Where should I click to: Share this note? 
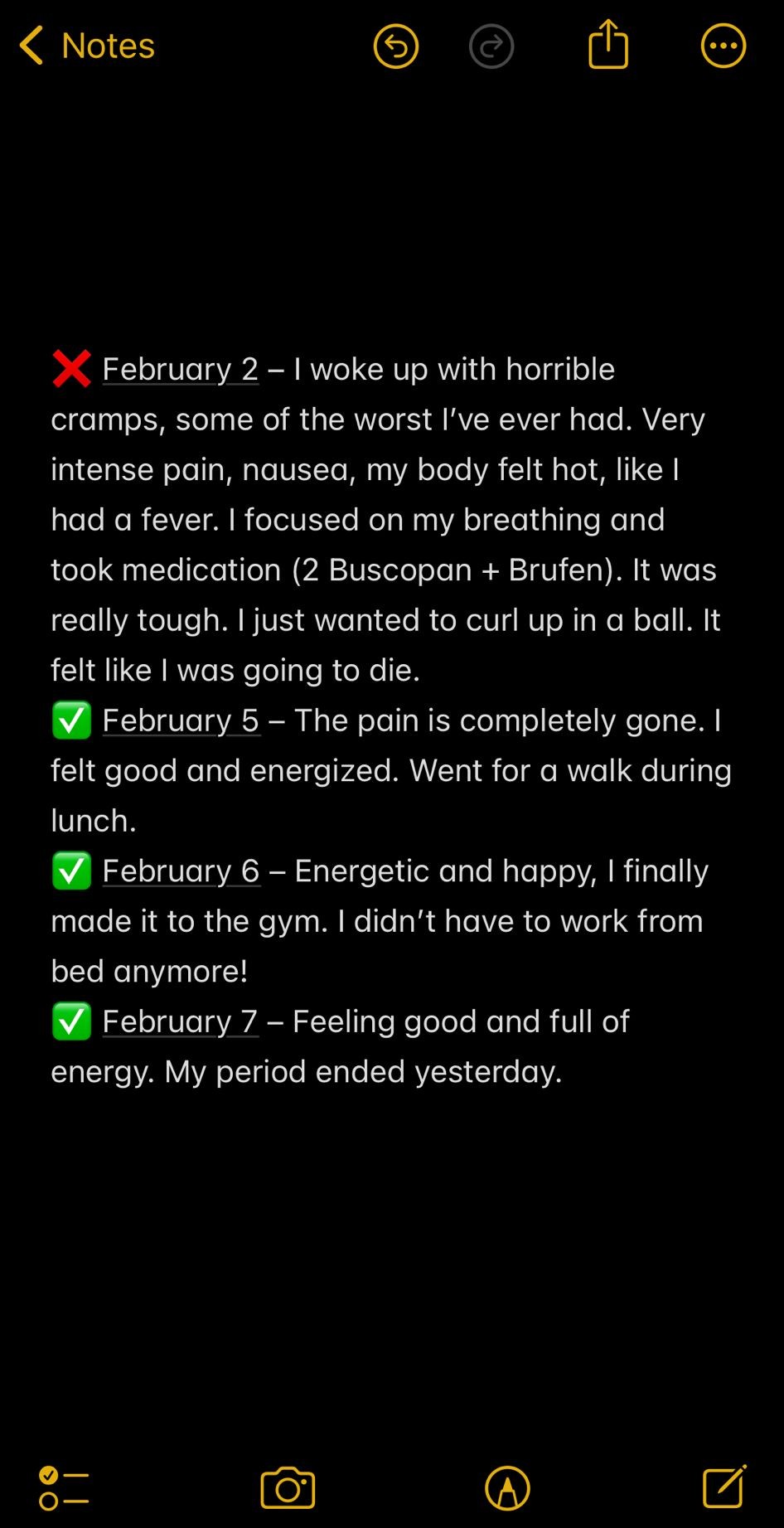[x=608, y=45]
